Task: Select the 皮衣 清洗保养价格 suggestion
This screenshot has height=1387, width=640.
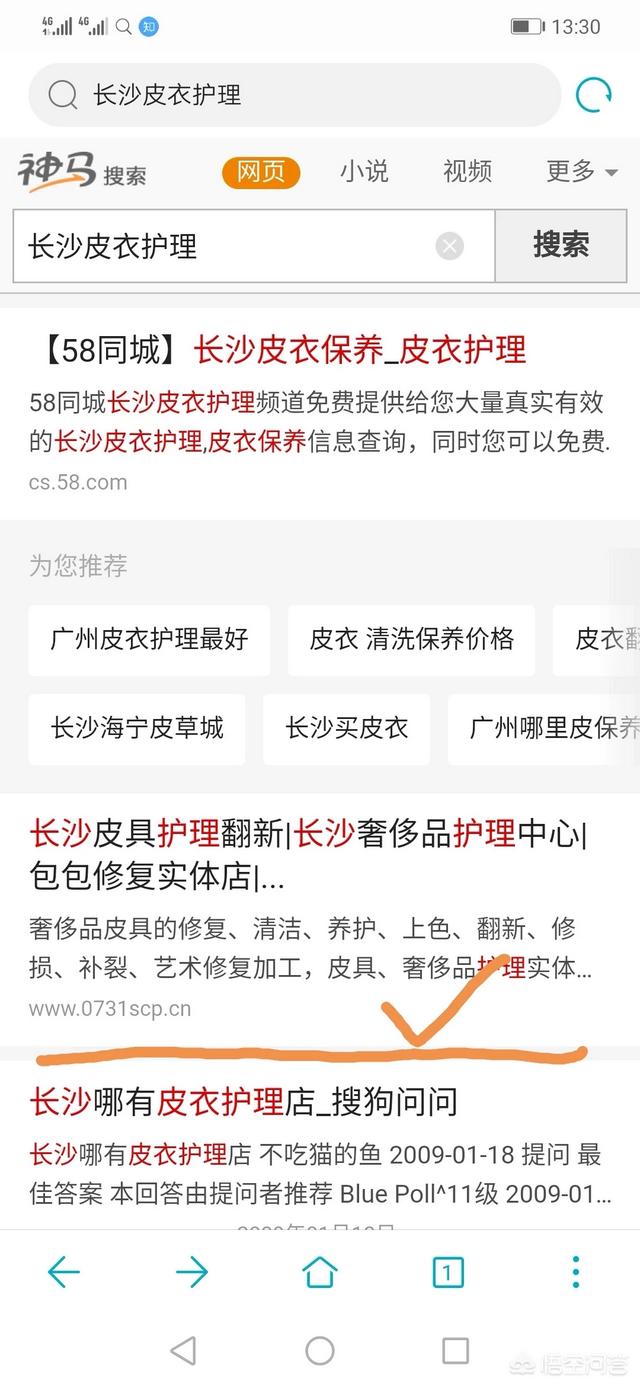Action: click(411, 640)
